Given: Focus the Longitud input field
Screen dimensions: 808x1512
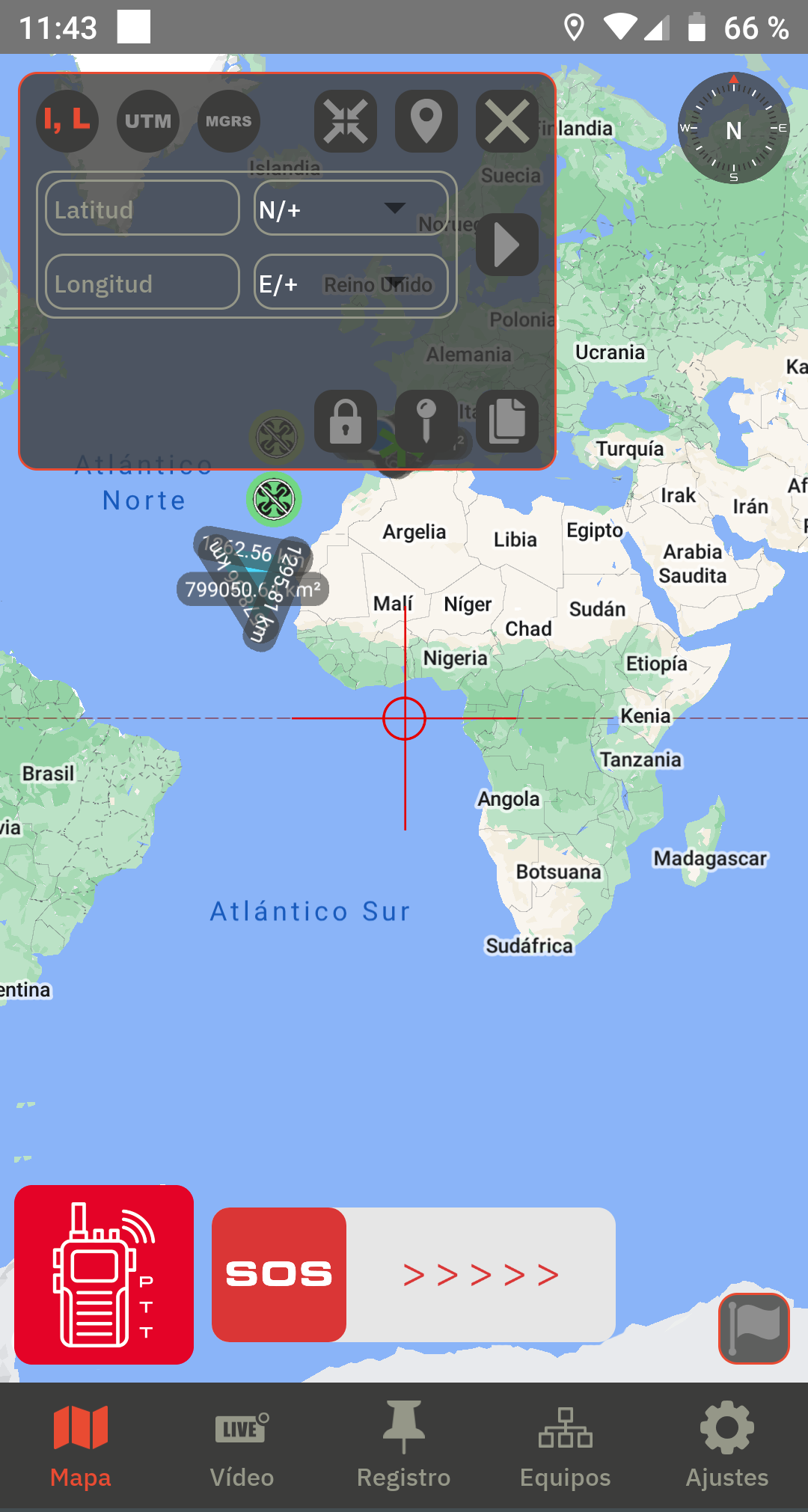Looking at the screenshot, I should (x=142, y=282).
